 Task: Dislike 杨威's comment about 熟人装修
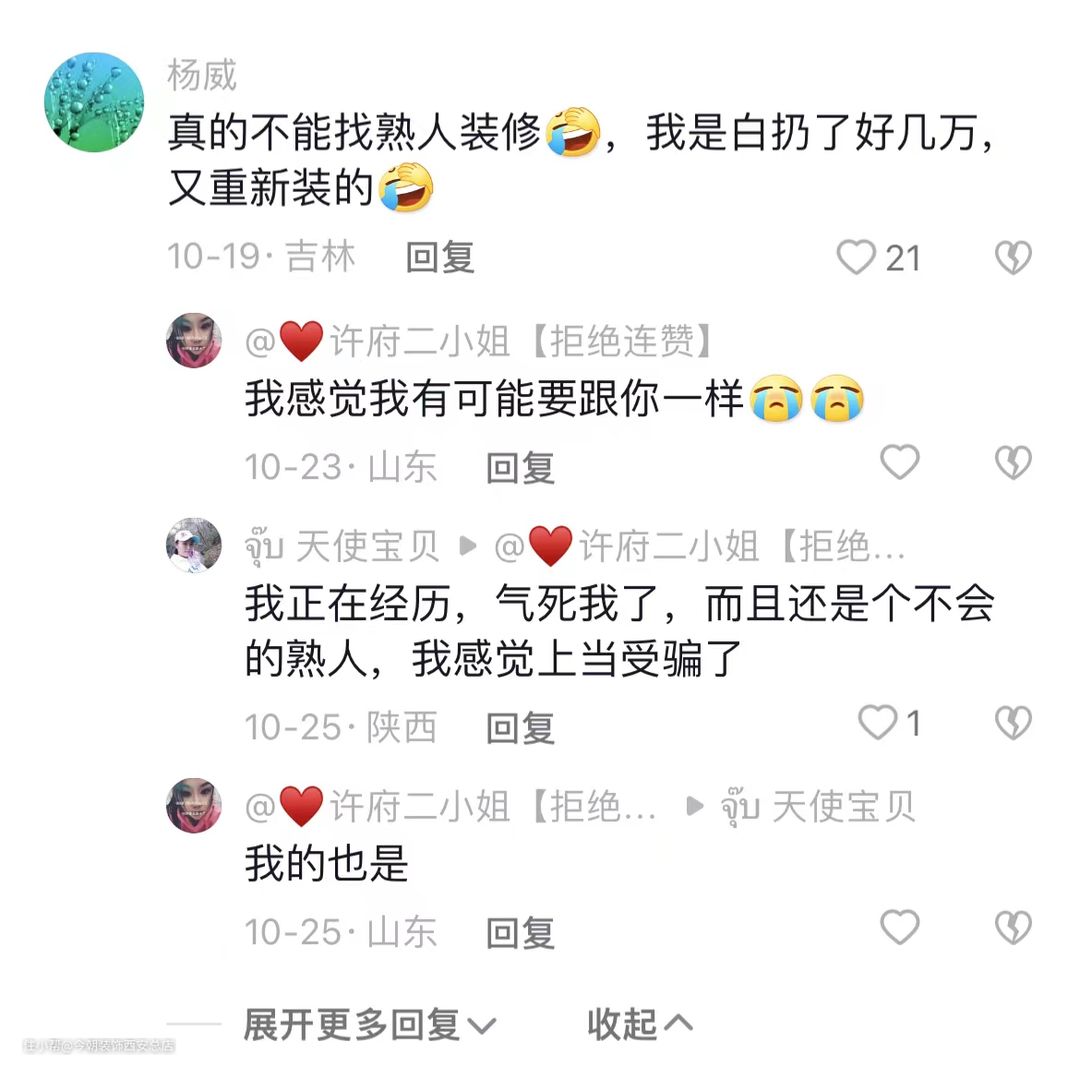[1012, 258]
